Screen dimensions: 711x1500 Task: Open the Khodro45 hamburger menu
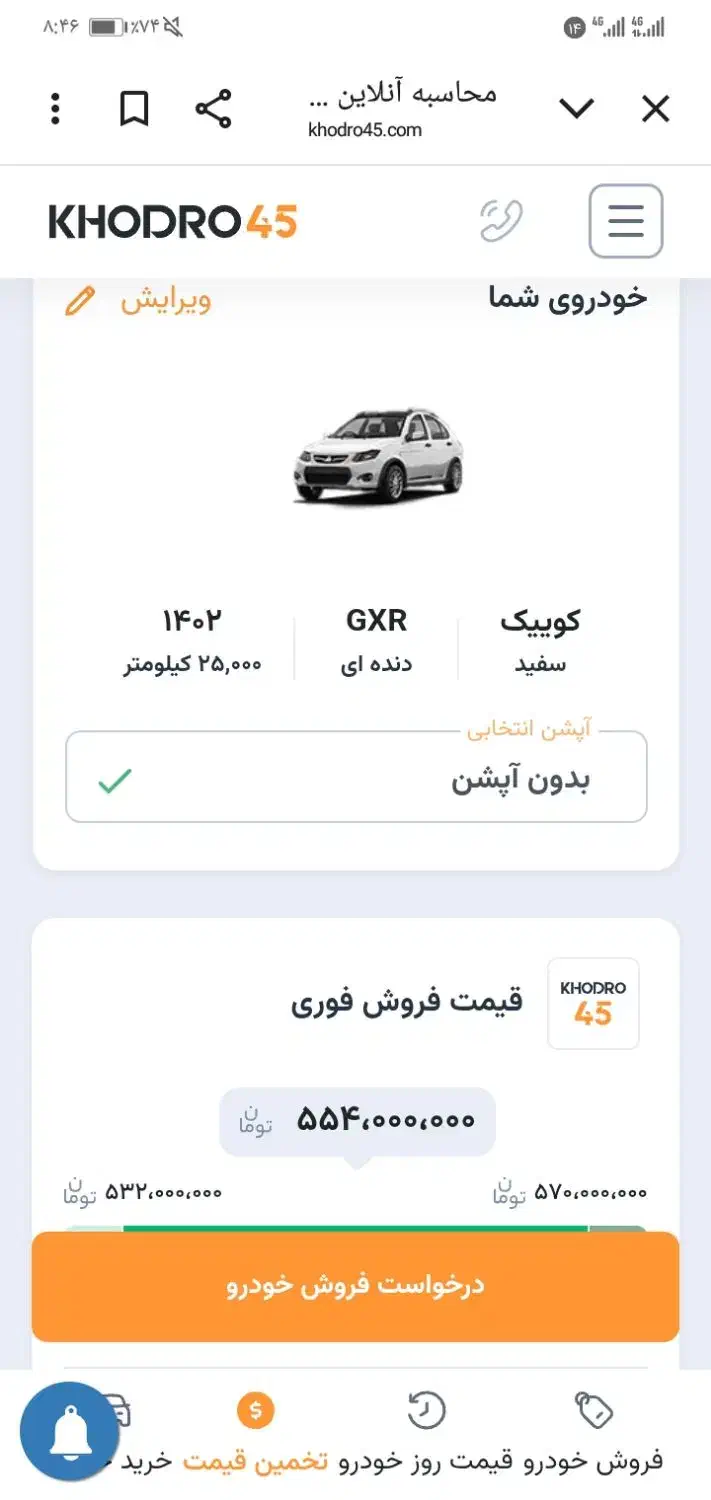pyautogui.click(x=625, y=221)
